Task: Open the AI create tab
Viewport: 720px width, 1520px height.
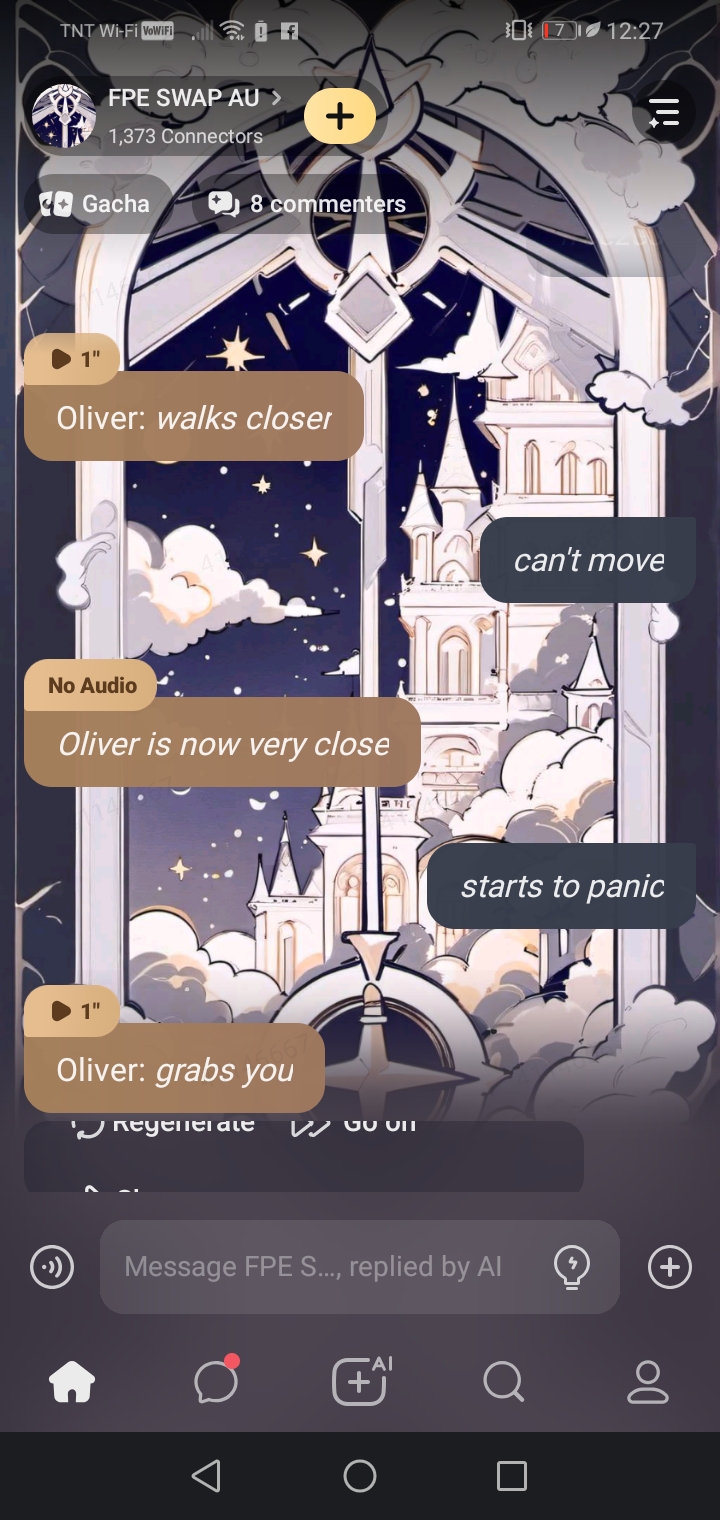Action: [x=360, y=1383]
